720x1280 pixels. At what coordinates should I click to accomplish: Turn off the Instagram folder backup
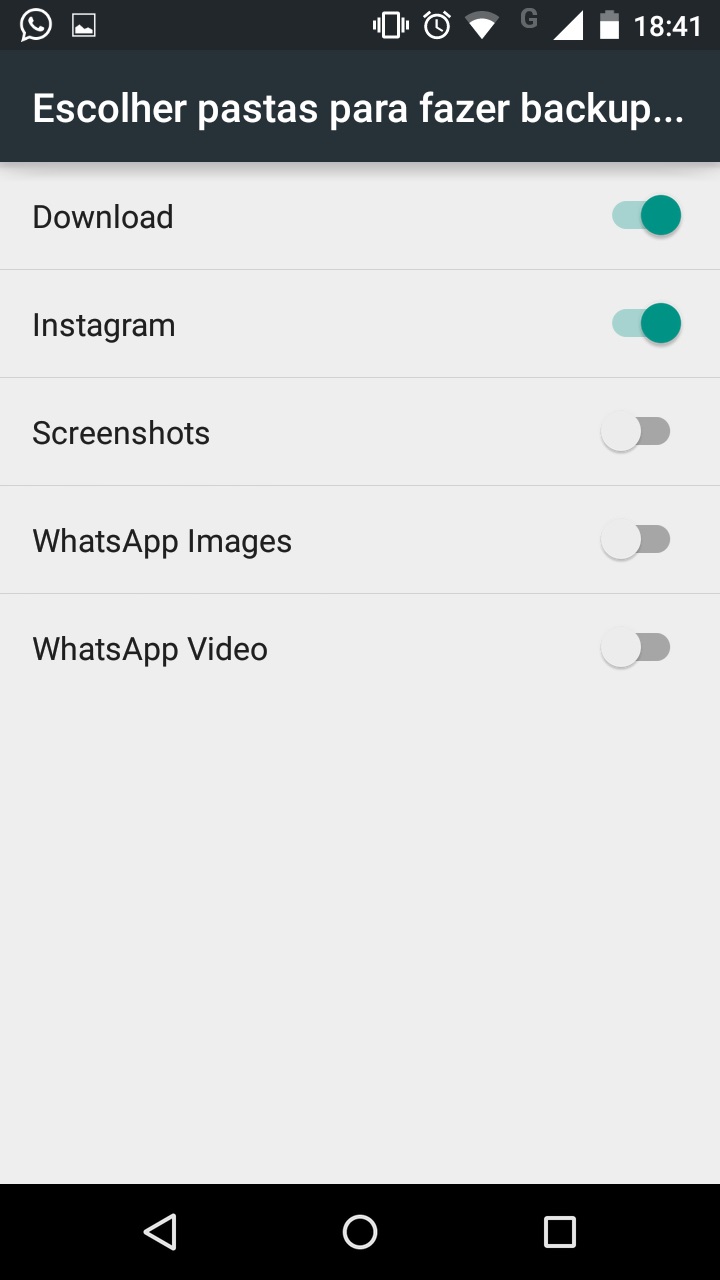646,324
